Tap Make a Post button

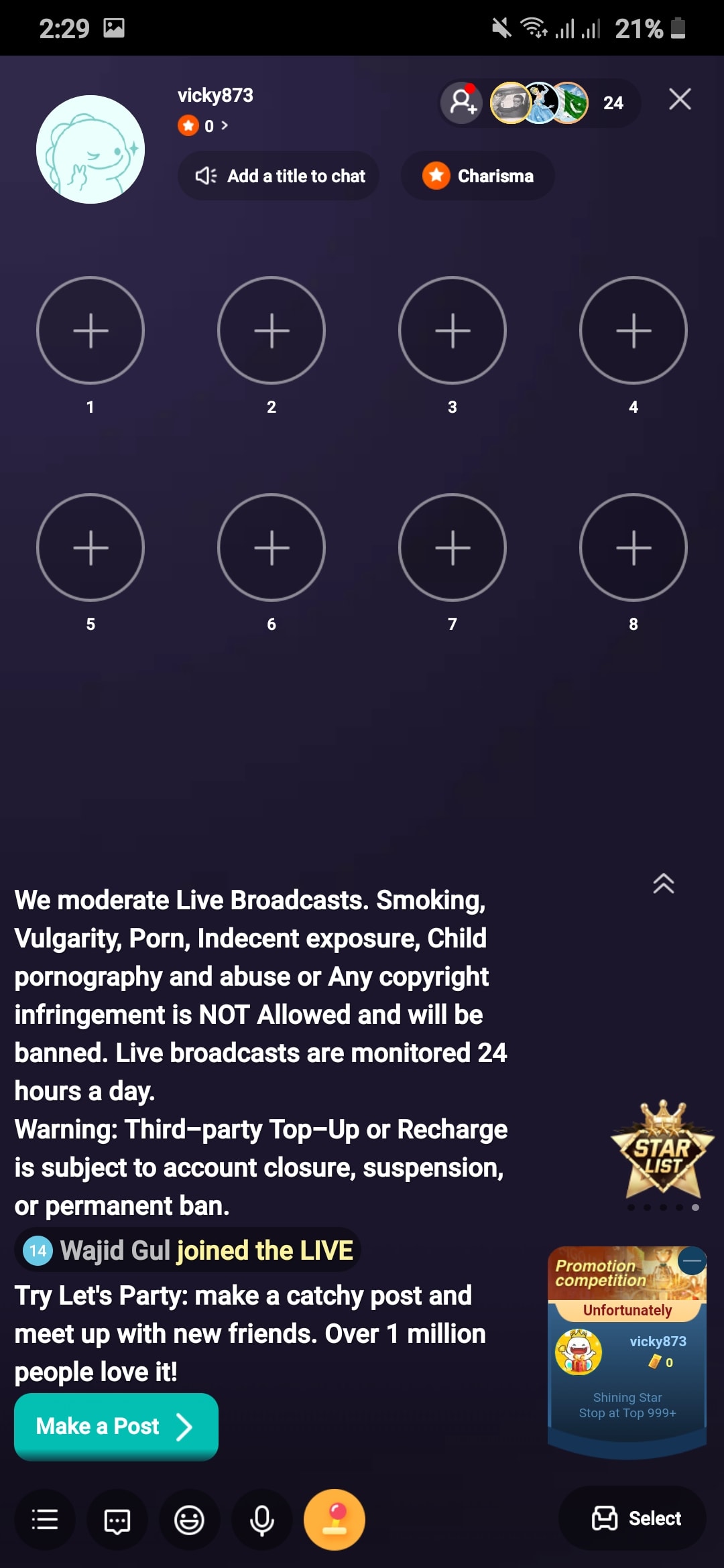point(117,1426)
